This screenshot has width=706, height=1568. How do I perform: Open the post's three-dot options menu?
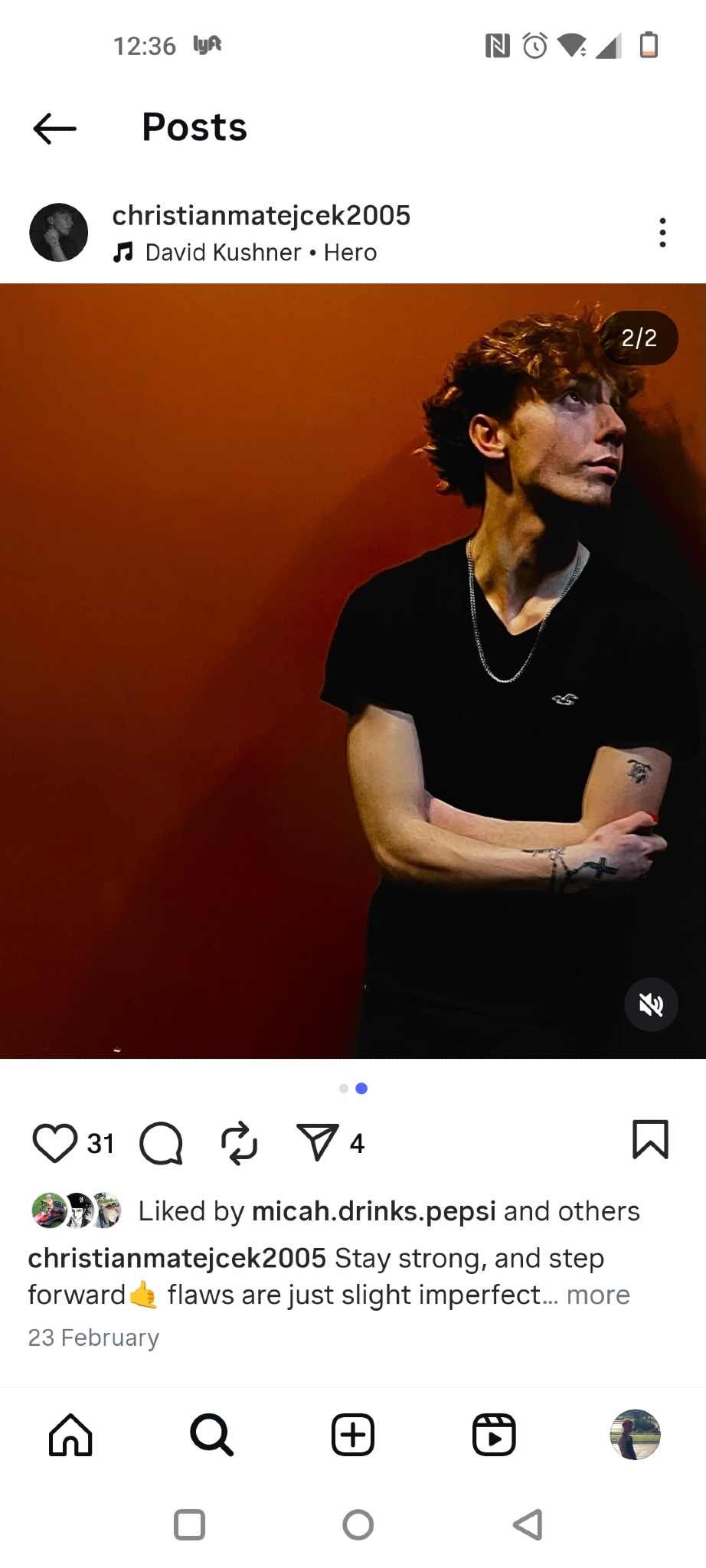click(662, 232)
